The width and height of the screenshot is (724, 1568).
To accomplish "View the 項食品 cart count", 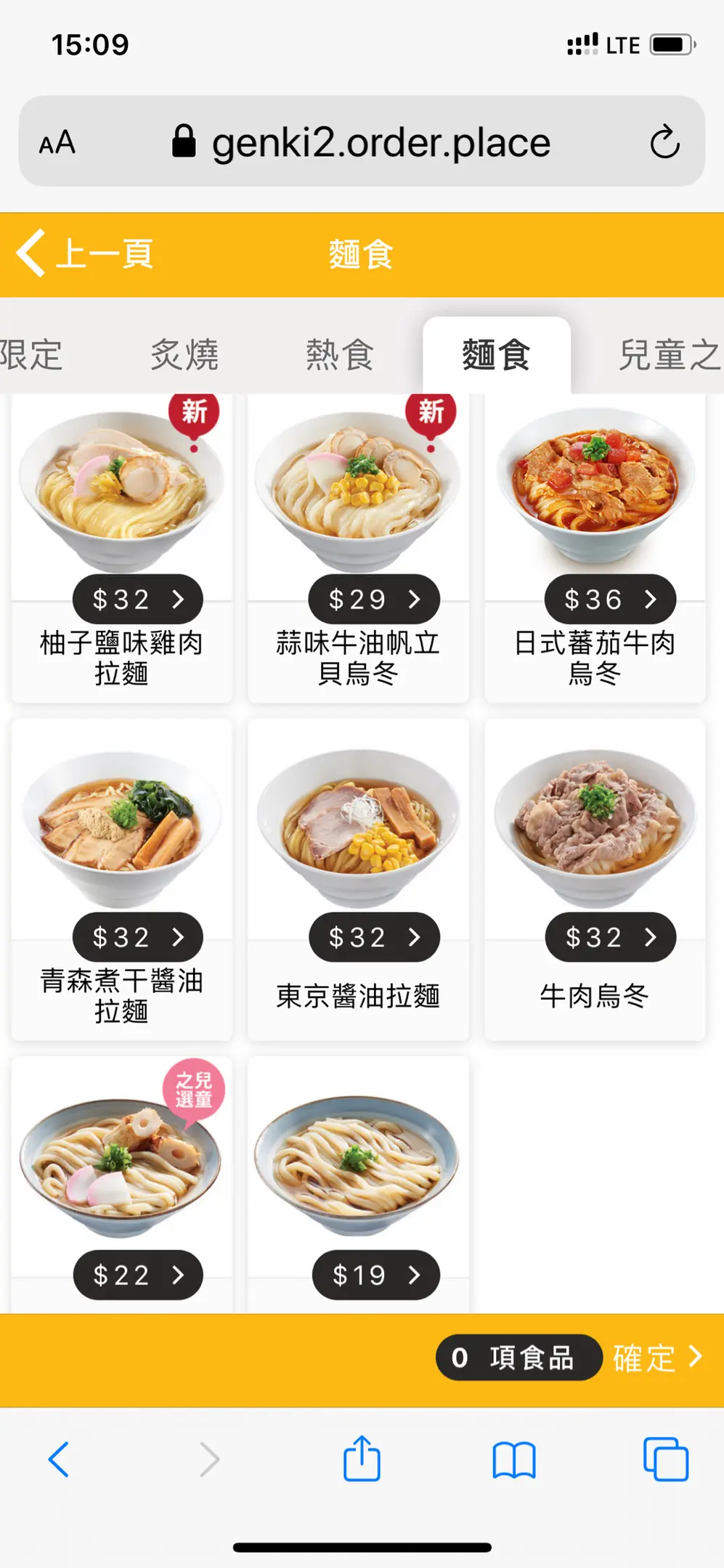I will click(x=518, y=1357).
